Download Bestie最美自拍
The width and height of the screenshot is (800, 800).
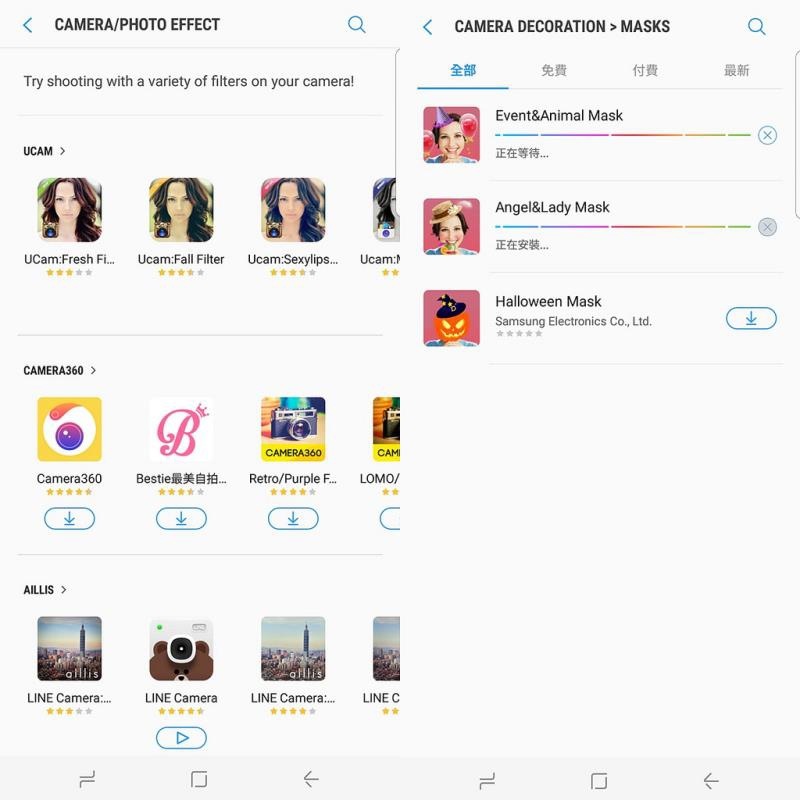click(x=181, y=519)
